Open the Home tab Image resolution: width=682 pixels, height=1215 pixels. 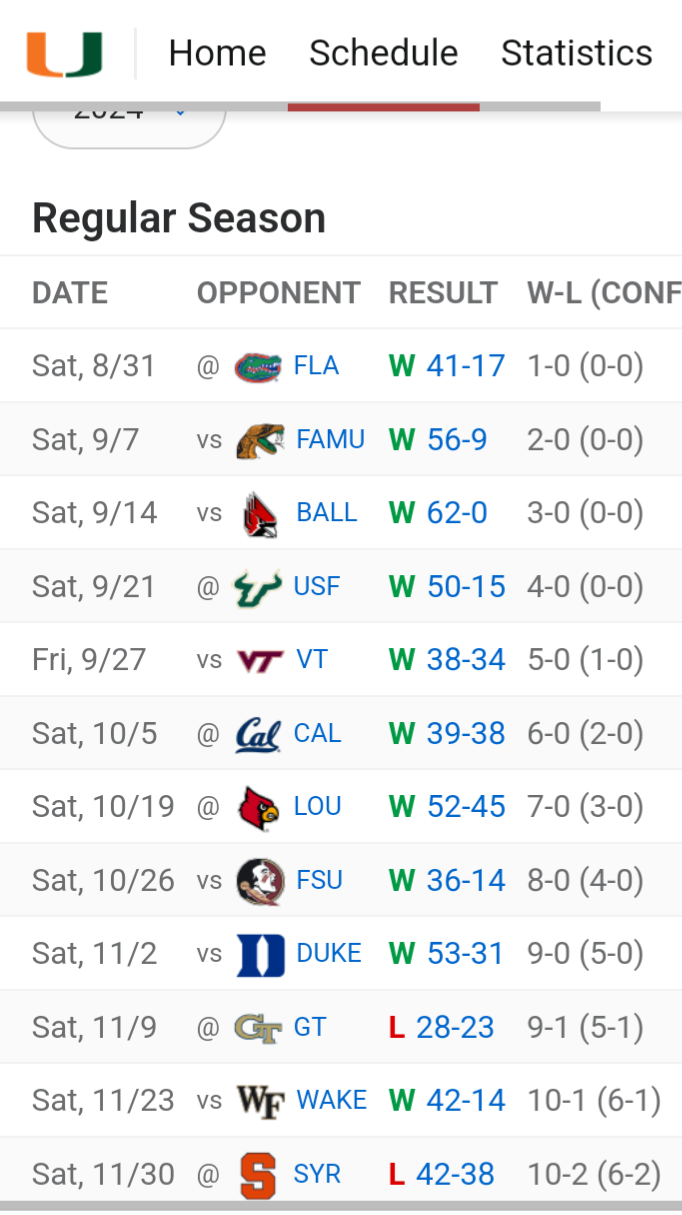click(x=217, y=53)
